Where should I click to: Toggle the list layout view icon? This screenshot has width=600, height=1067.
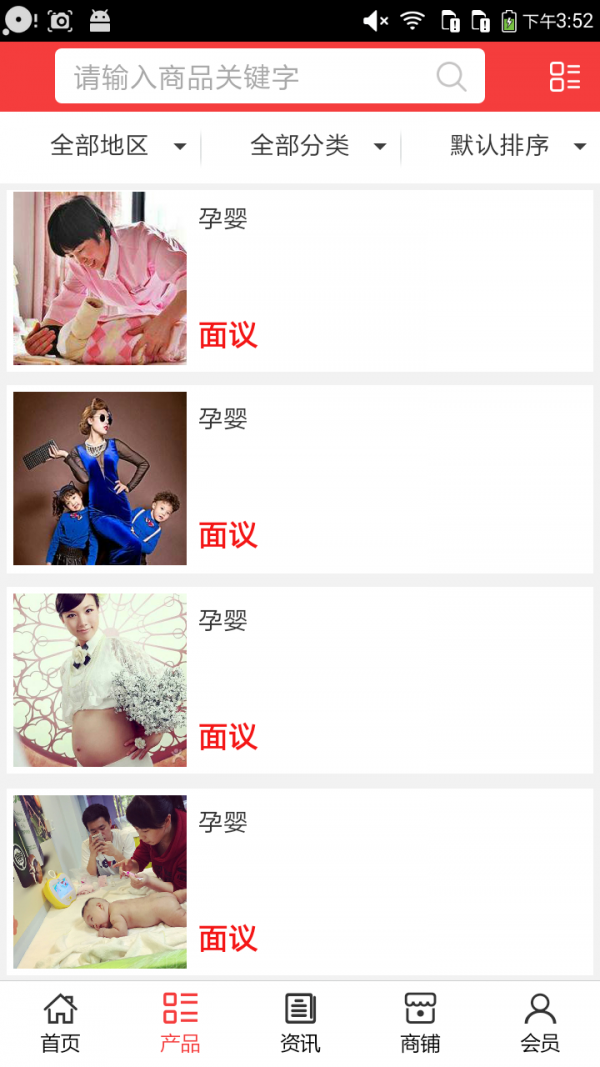[565, 77]
